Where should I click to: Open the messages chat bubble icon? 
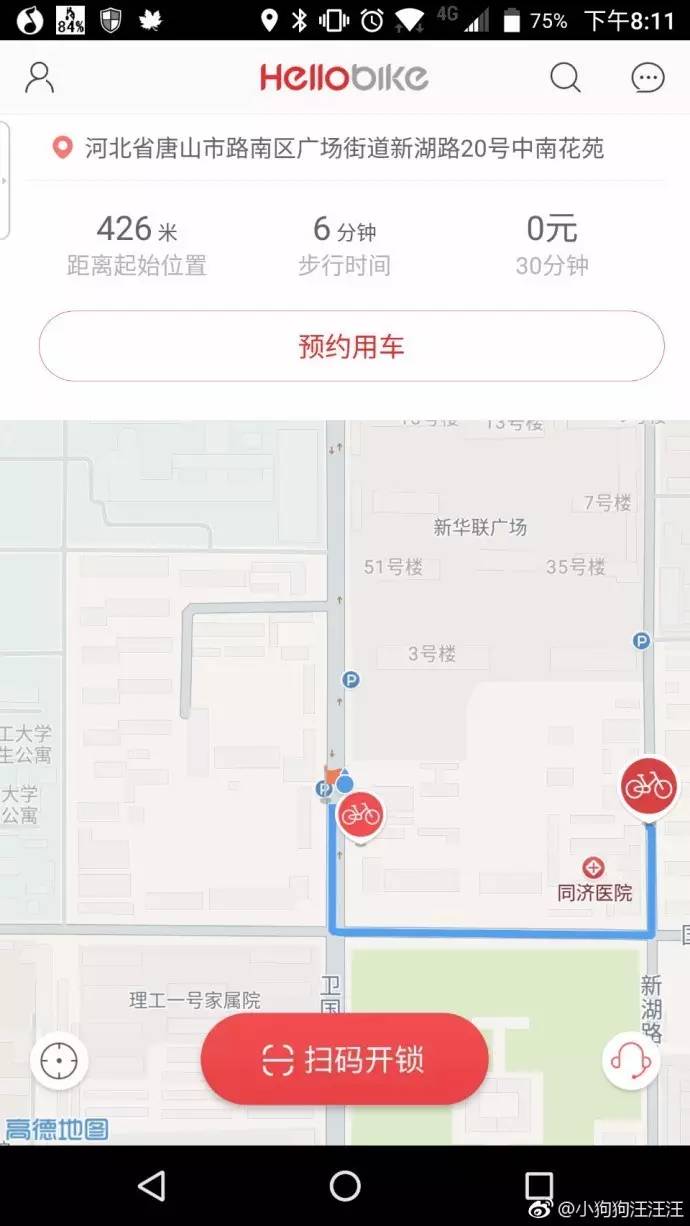pos(648,78)
